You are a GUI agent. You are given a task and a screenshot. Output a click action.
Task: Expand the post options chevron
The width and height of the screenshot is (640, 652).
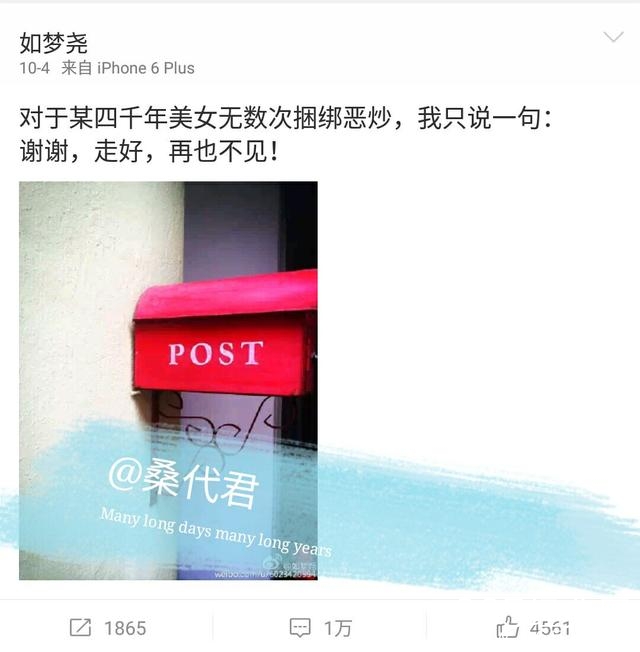tap(613, 38)
